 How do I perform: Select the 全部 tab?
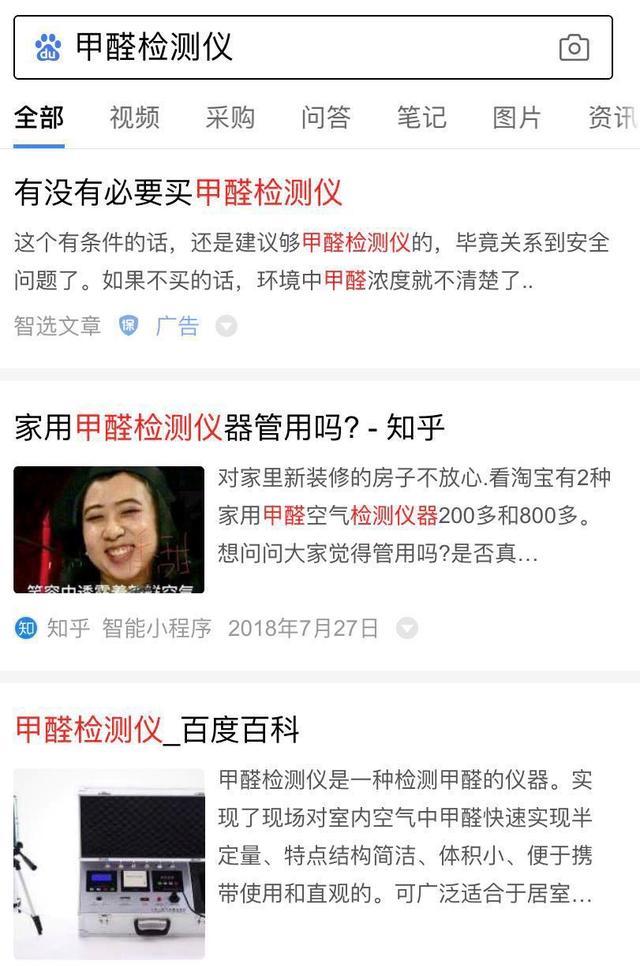pos(39,117)
